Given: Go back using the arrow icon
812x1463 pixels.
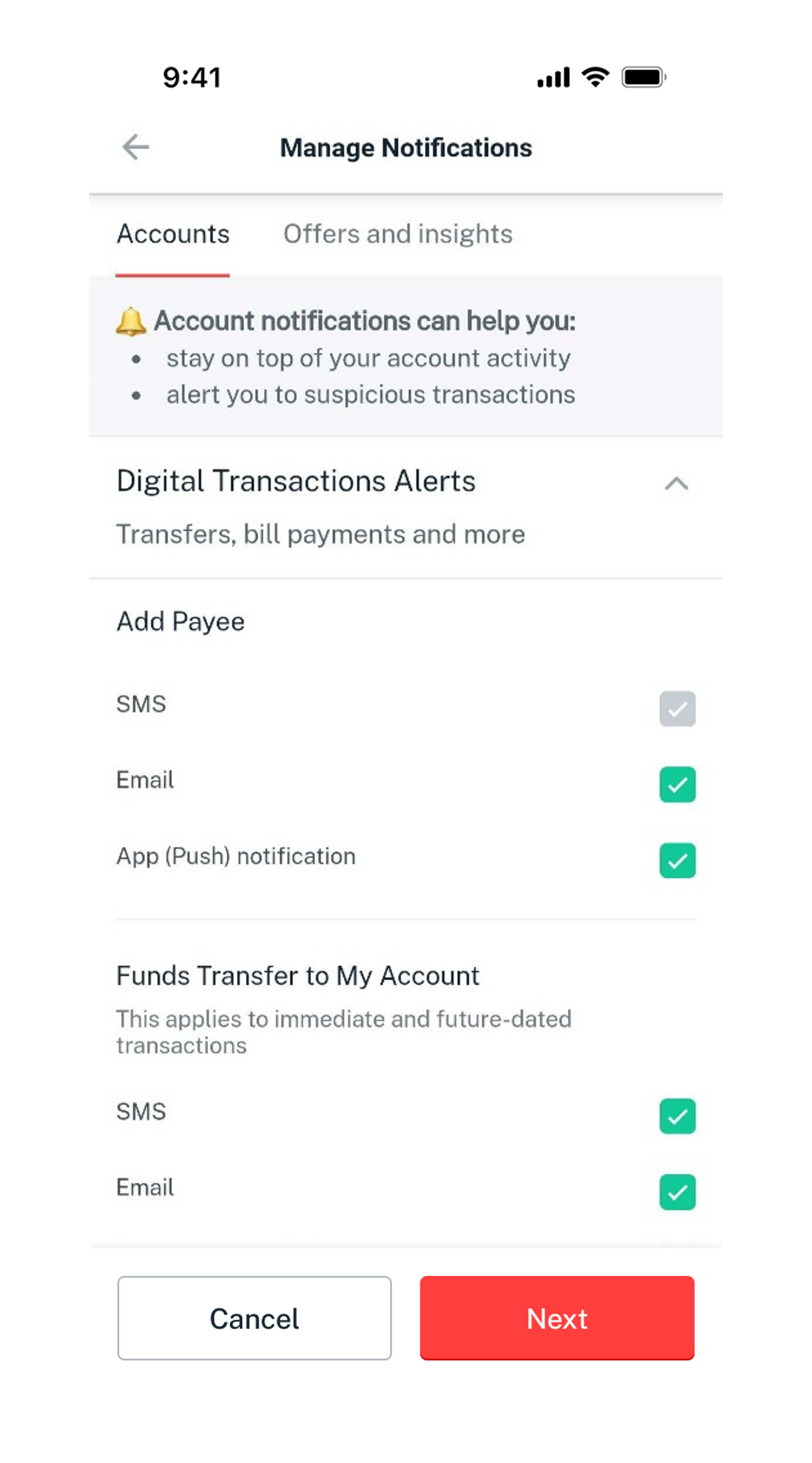Looking at the screenshot, I should click(136, 147).
